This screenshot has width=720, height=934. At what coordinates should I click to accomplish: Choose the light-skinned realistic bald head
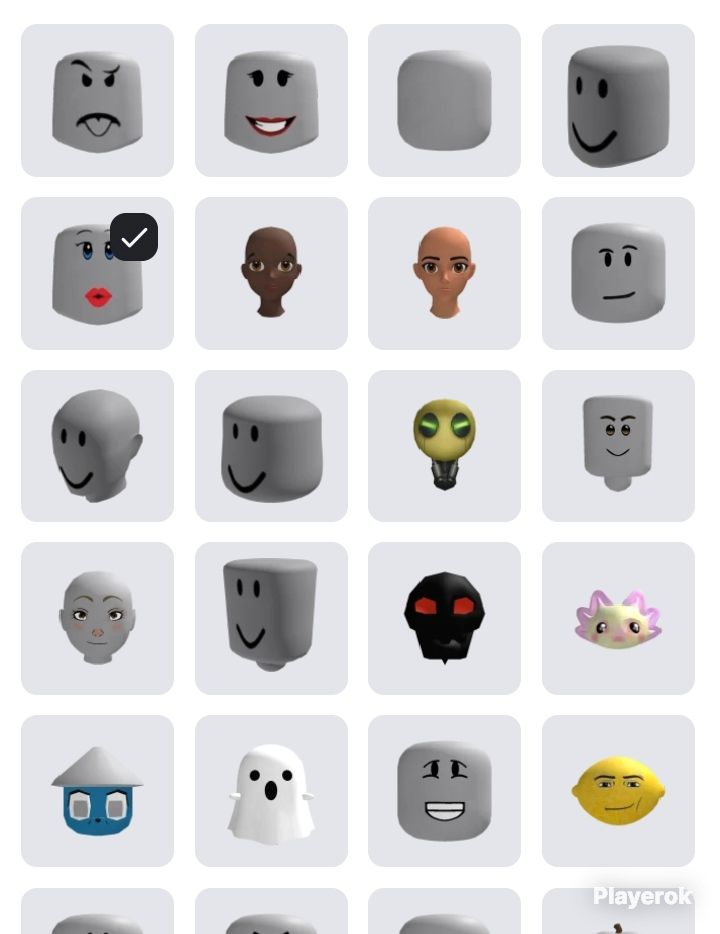click(444, 273)
